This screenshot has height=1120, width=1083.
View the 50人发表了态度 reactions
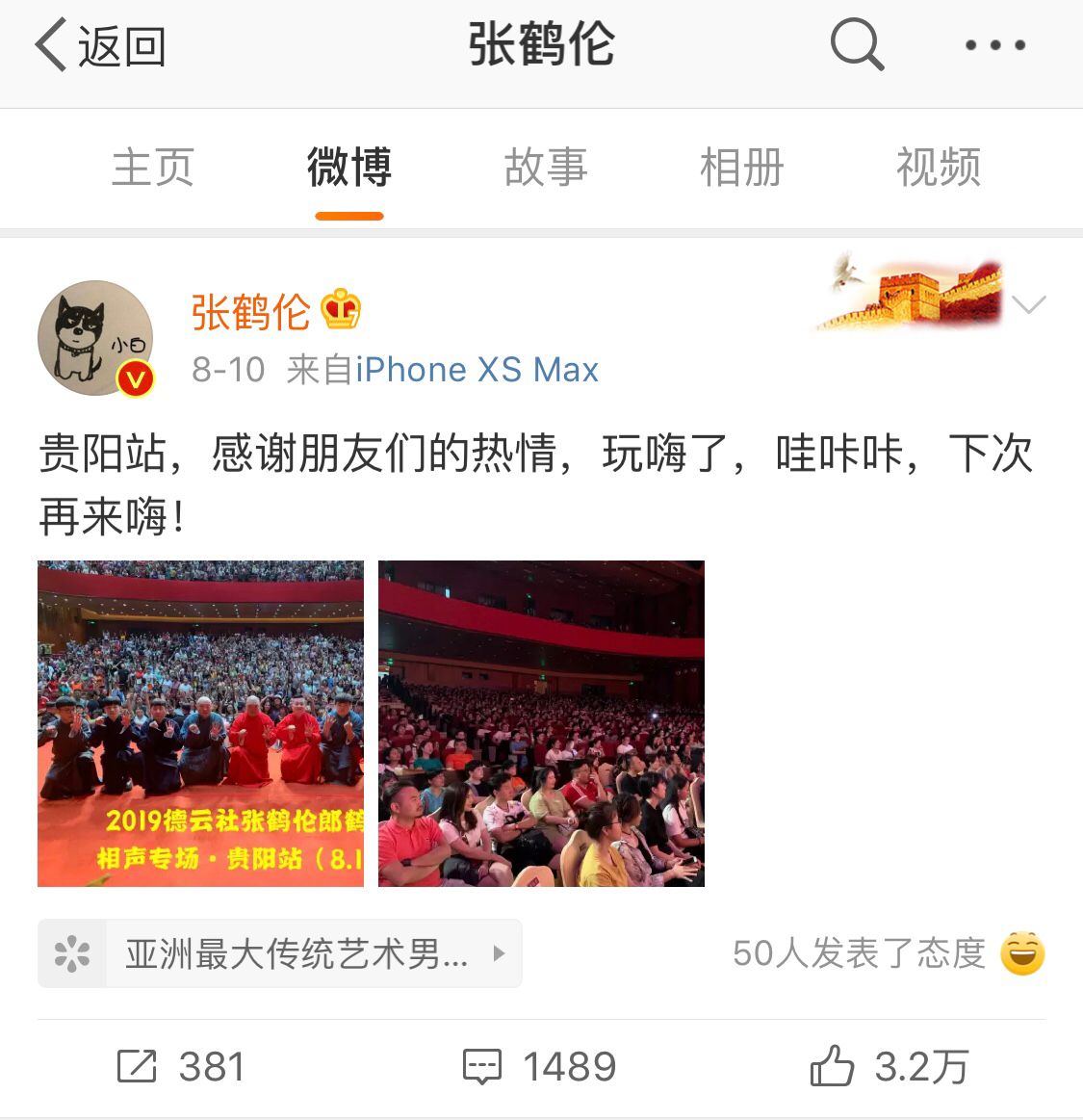[887, 953]
